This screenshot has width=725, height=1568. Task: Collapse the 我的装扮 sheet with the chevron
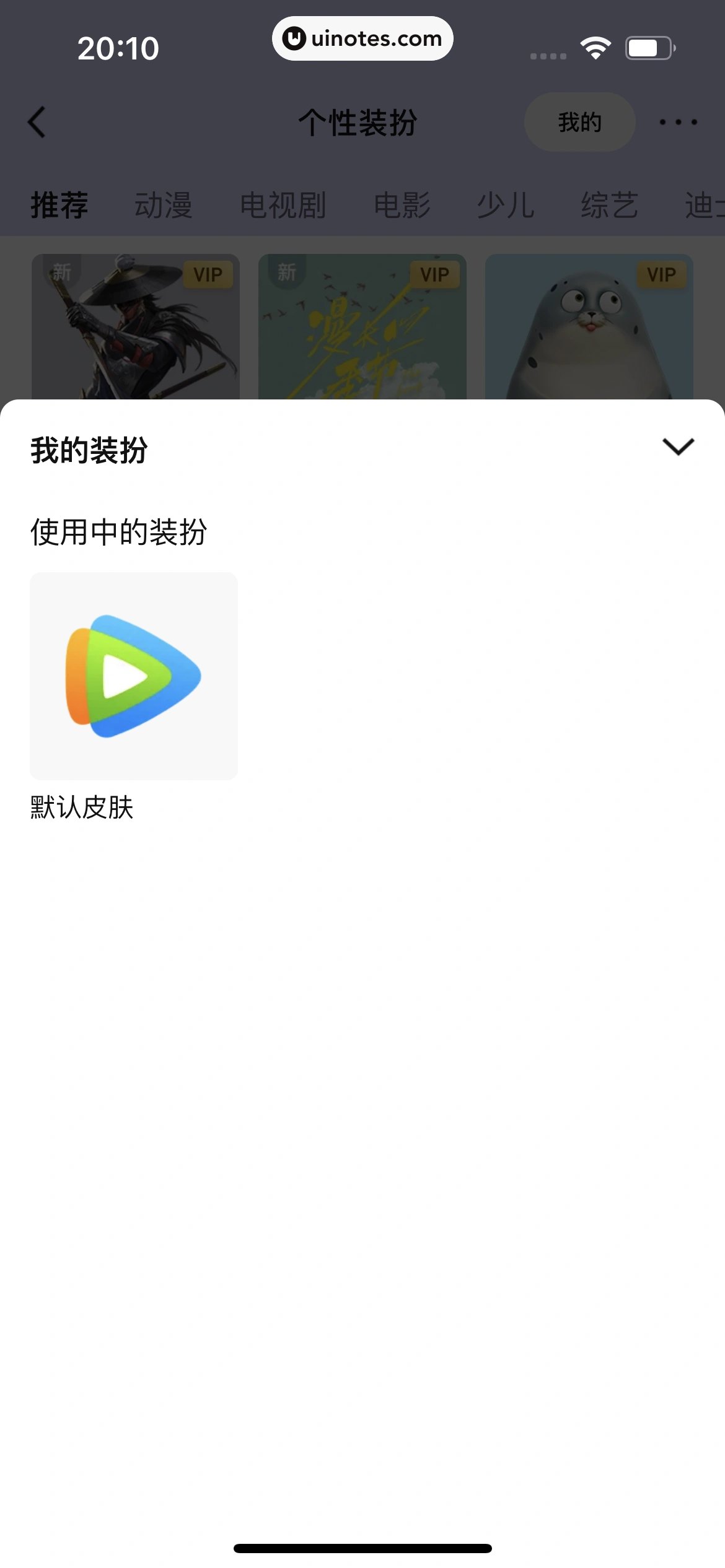(678, 446)
